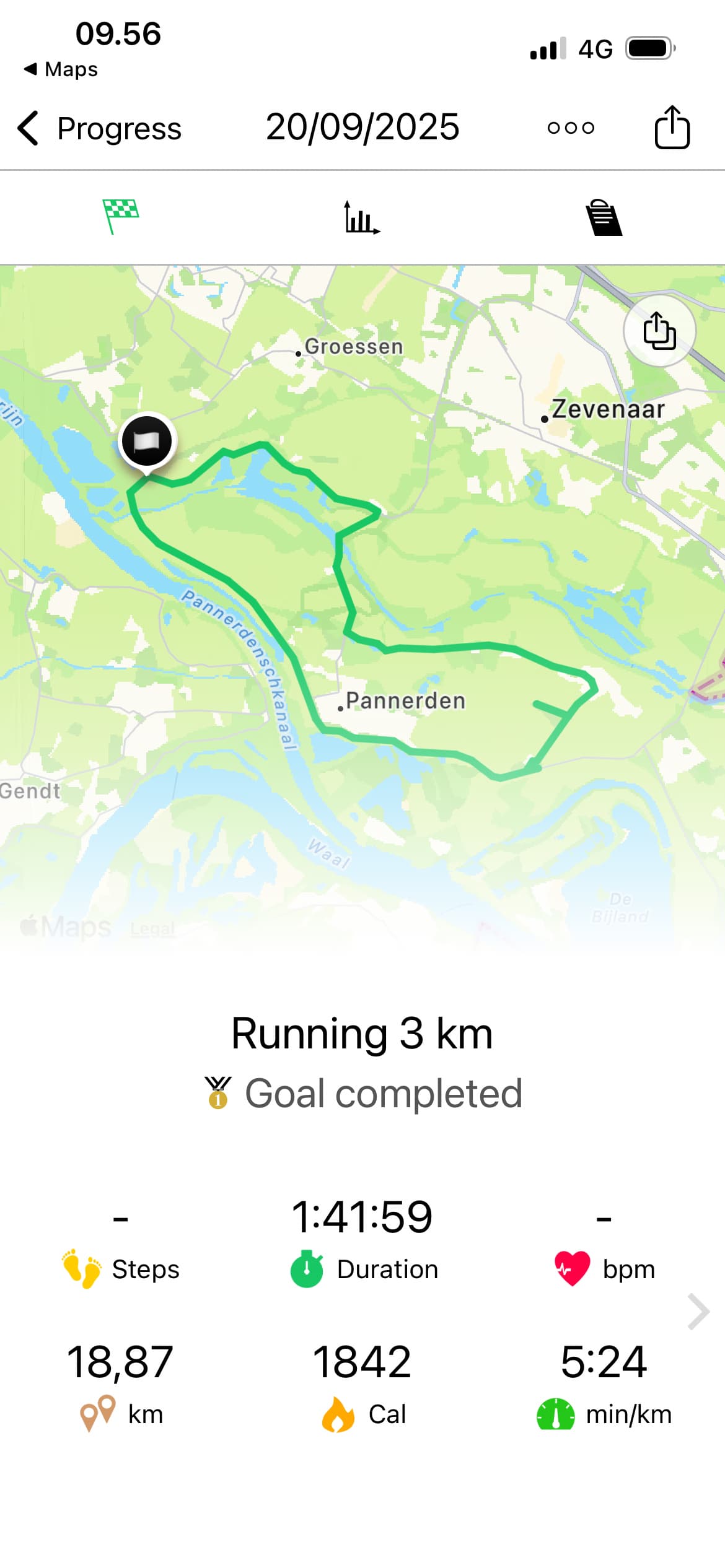Show next stats page with right chevron
This screenshot has height=1568, width=725.
pos(698,1311)
